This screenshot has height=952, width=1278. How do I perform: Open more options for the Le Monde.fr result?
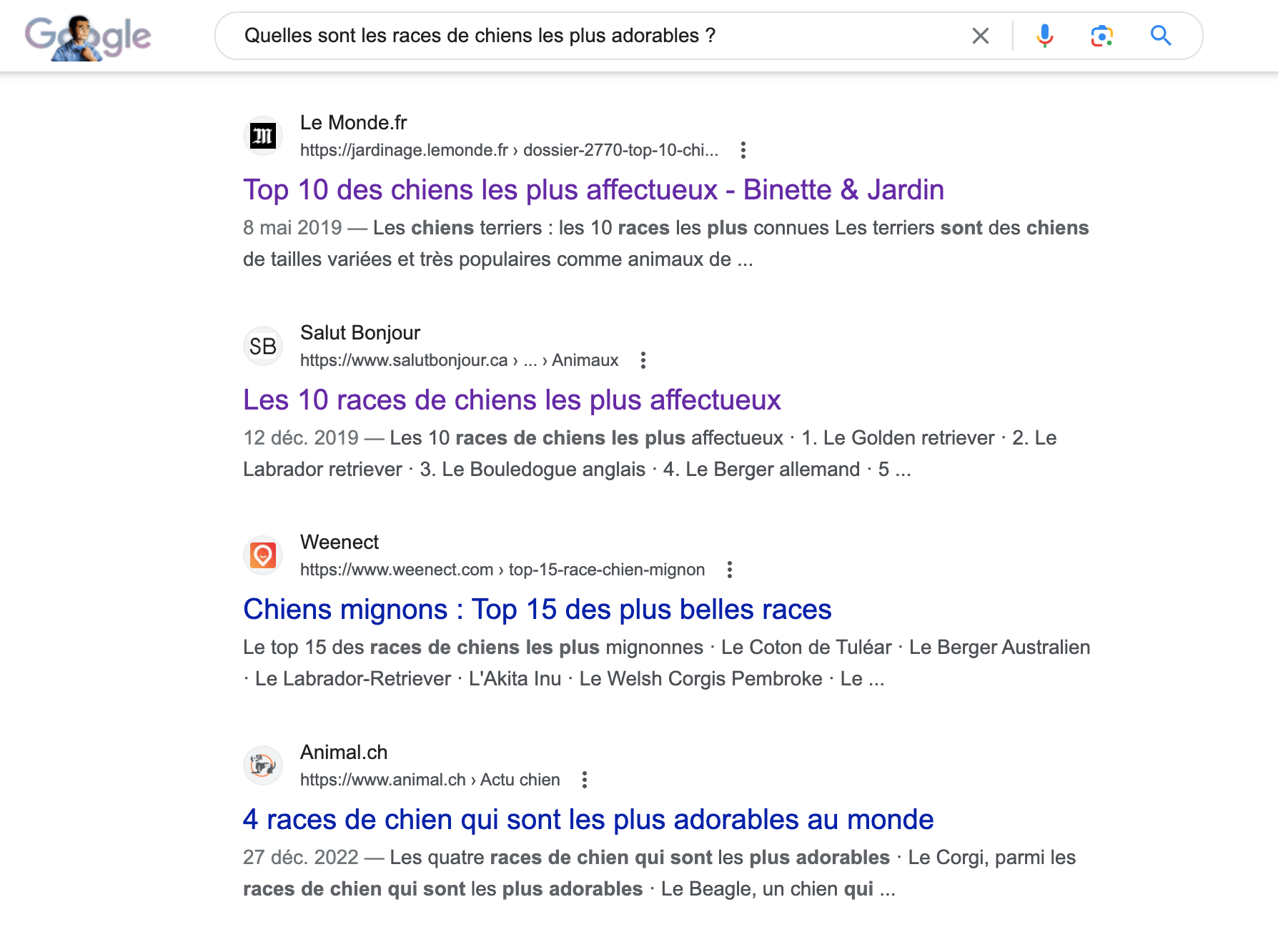pyautogui.click(x=743, y=150)
